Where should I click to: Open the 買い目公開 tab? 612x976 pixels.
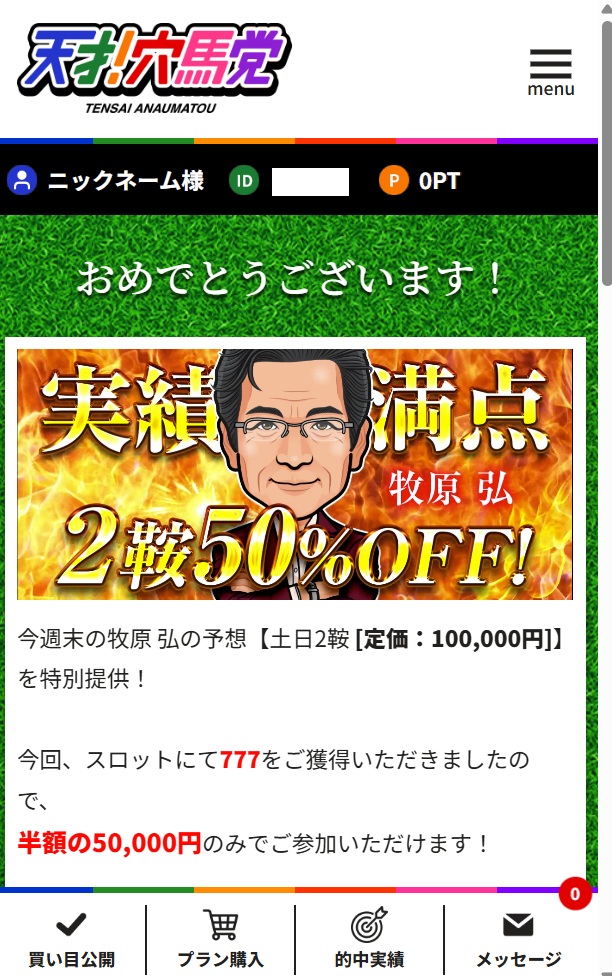(x=71, y=938)
